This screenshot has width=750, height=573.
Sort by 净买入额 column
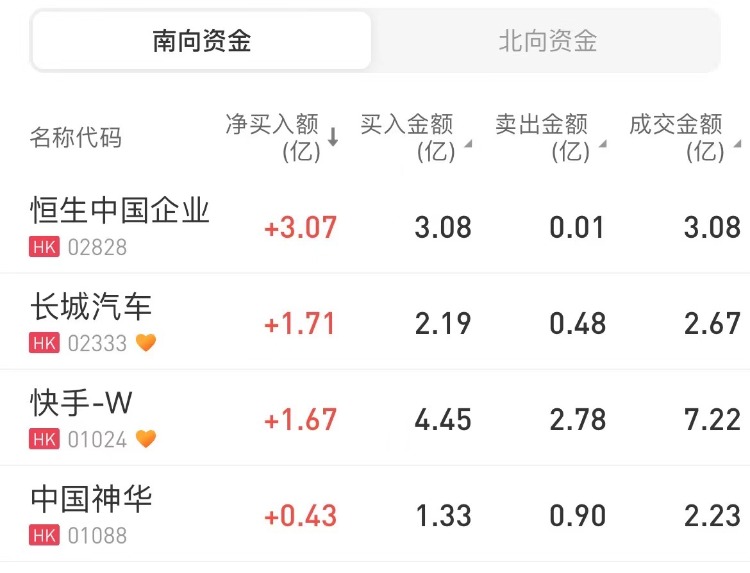(281, 138)
